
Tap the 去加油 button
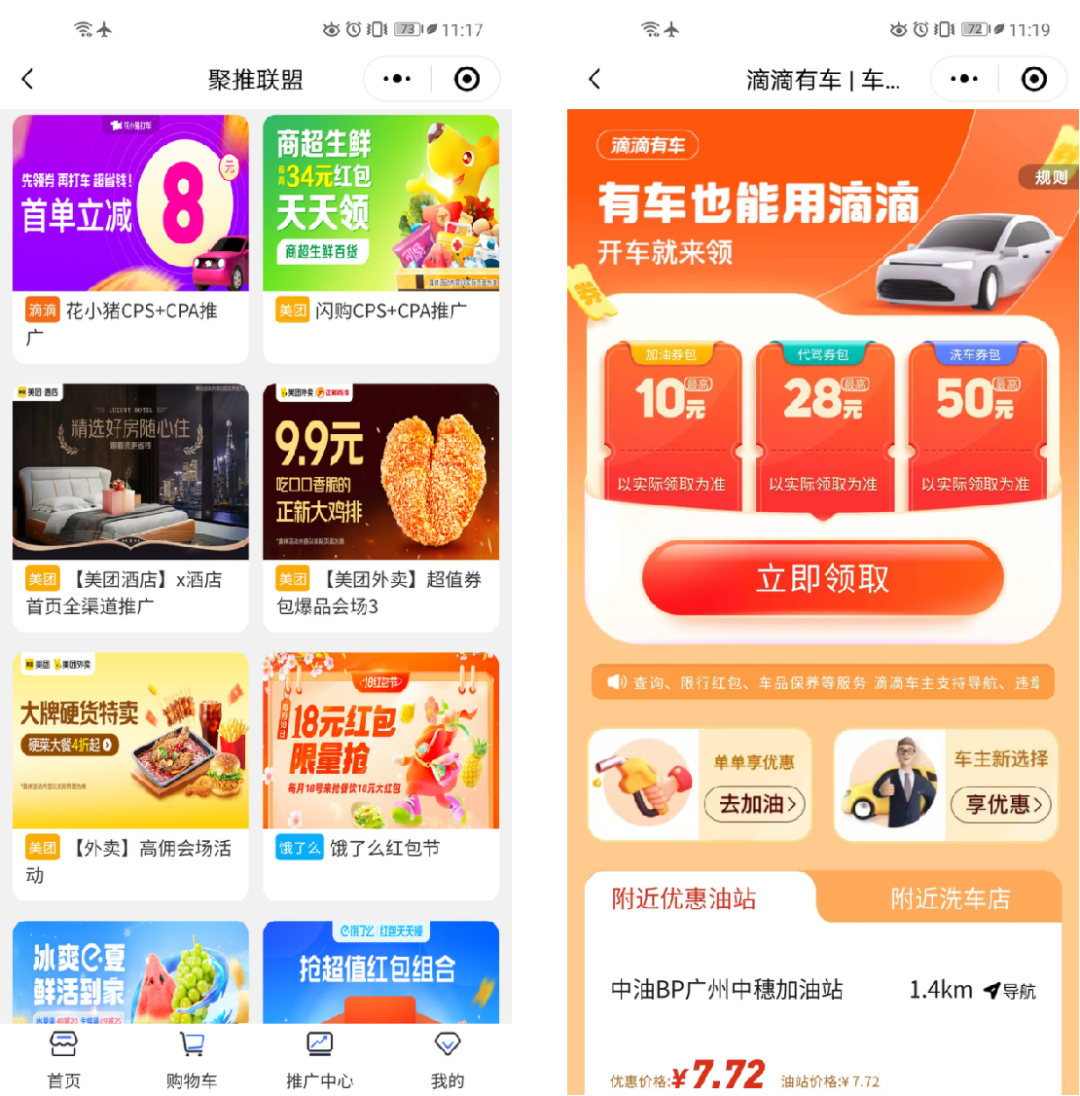(755, 803)
